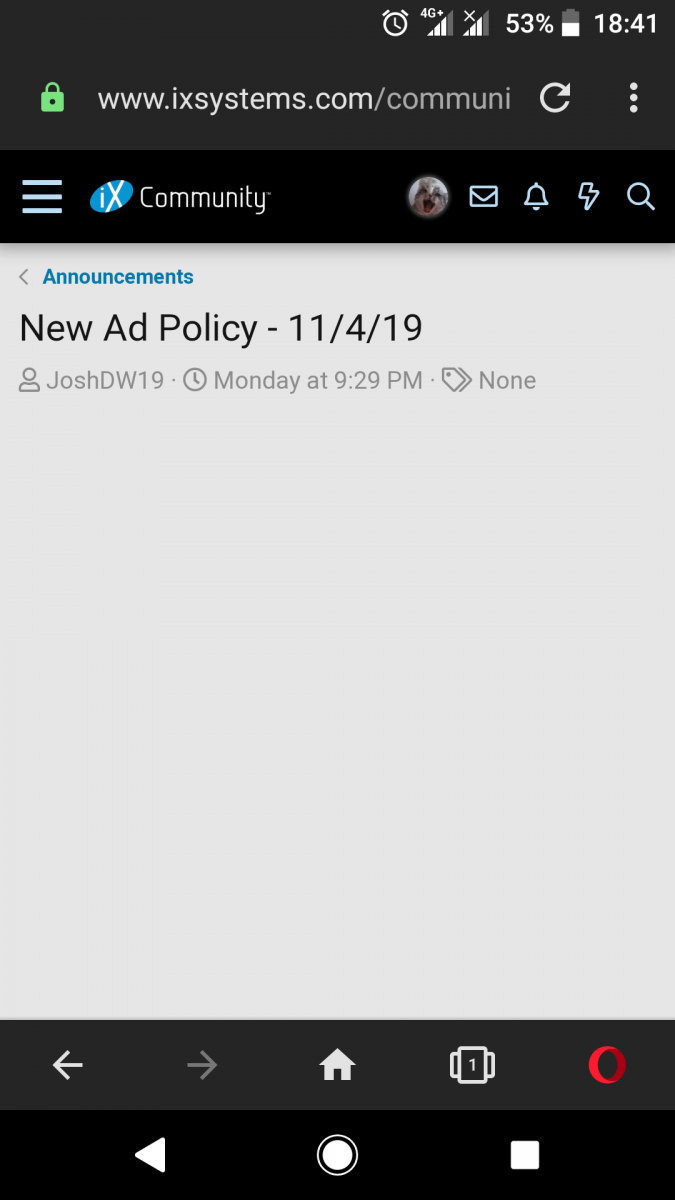This screenshot has width=675, height=1200.
Task: View JoshDW19's profile
Action: click(105, 380)
